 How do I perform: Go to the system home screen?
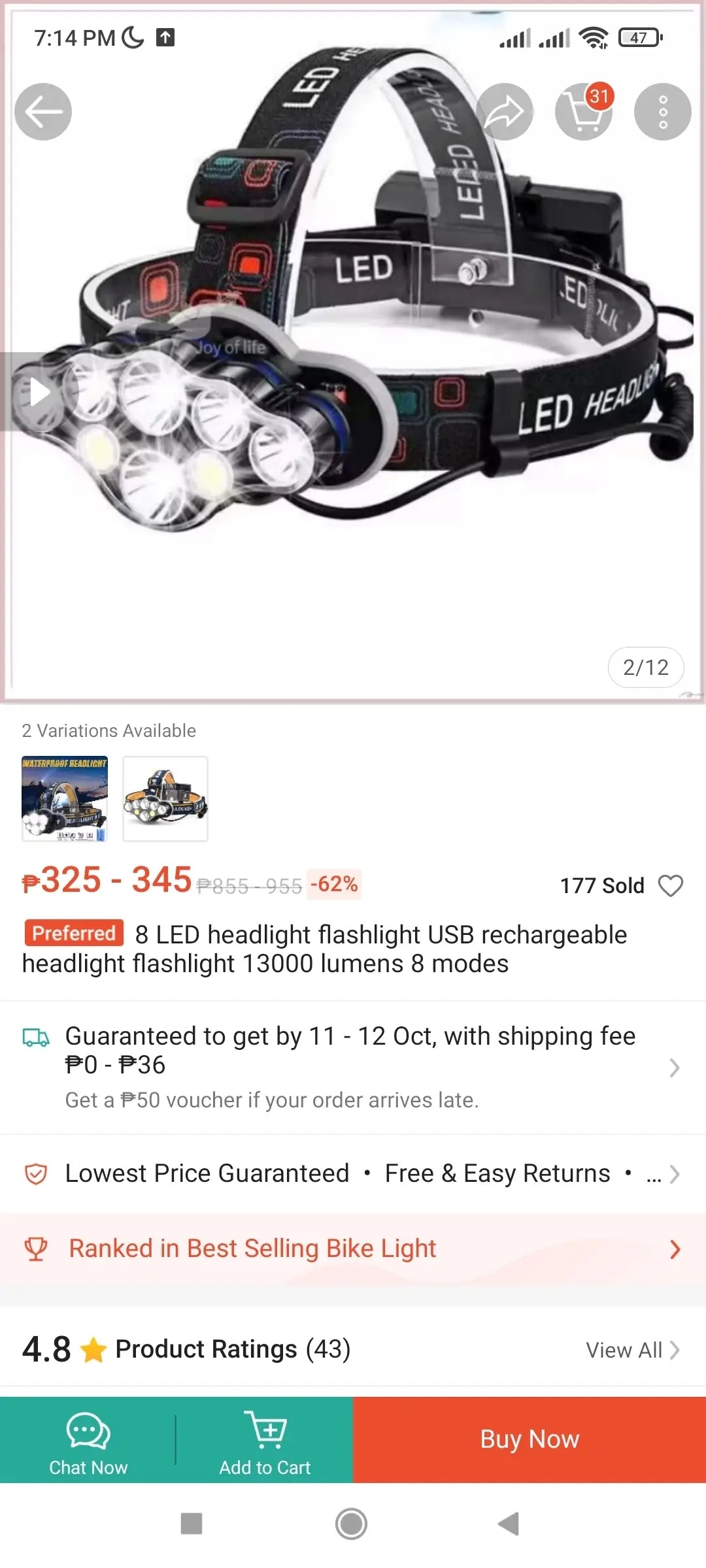352,1524
